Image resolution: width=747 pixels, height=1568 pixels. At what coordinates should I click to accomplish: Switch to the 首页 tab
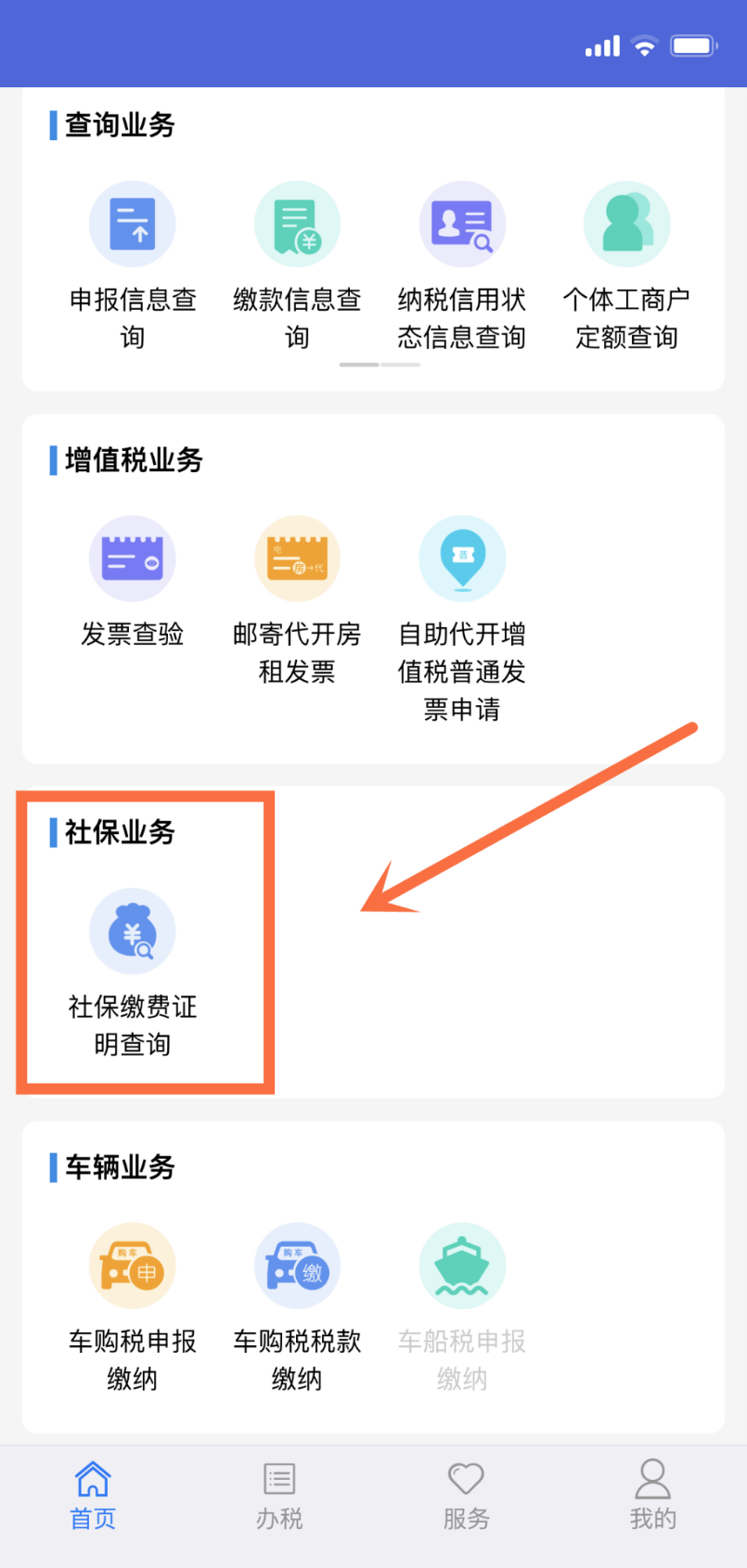coord(93,1495)
